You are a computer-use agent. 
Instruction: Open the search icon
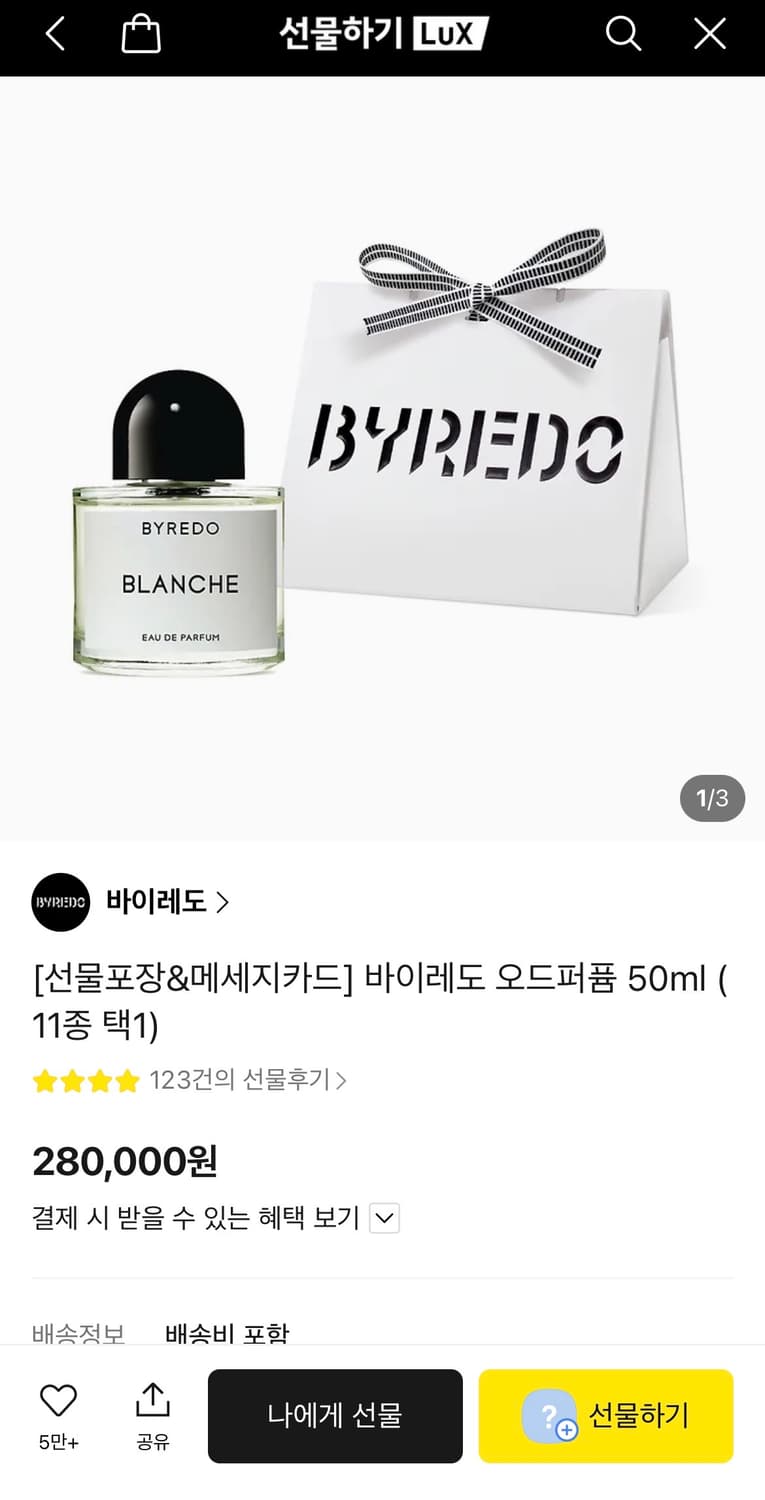(x=623, y=34)
